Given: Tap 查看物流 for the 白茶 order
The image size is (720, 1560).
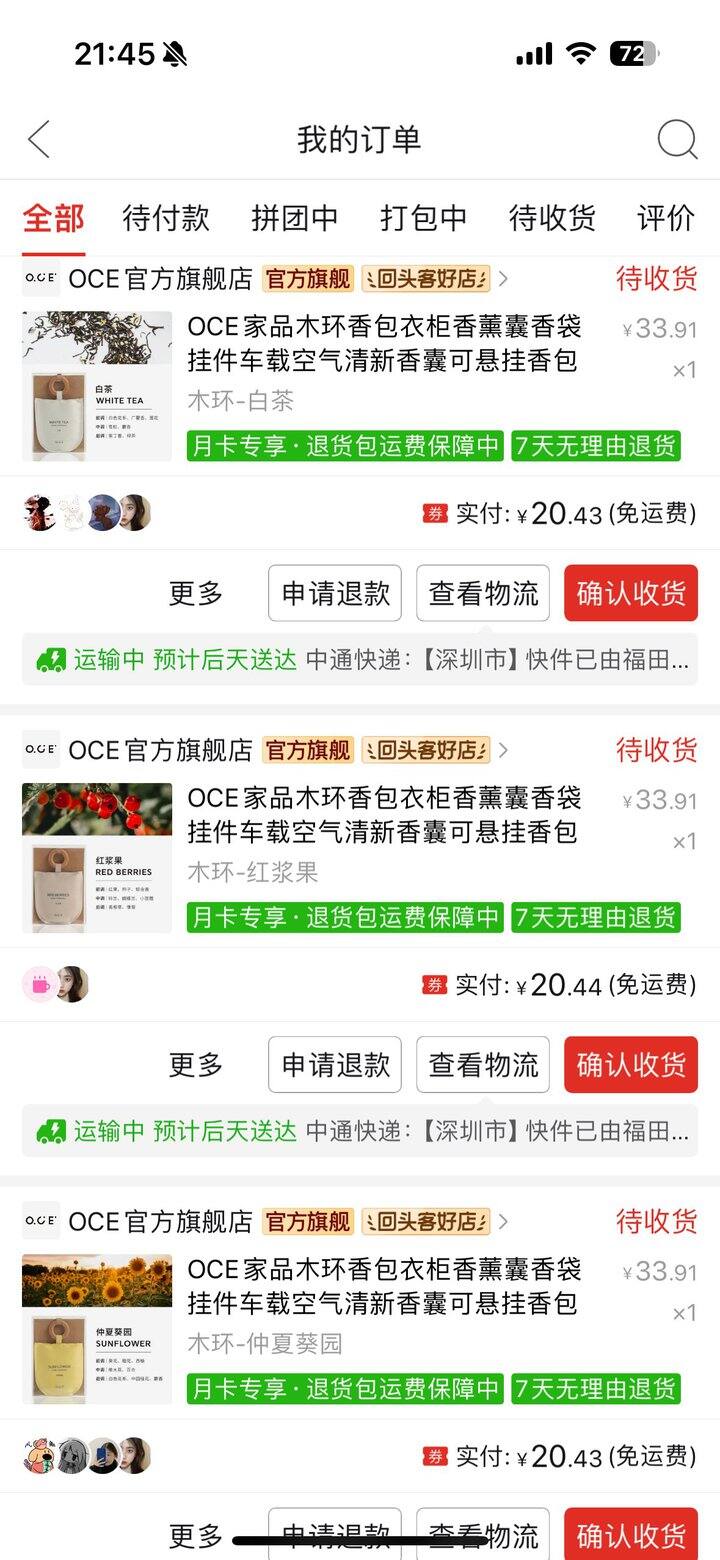Looking at the screenshot, I should [x=483, y=593].
